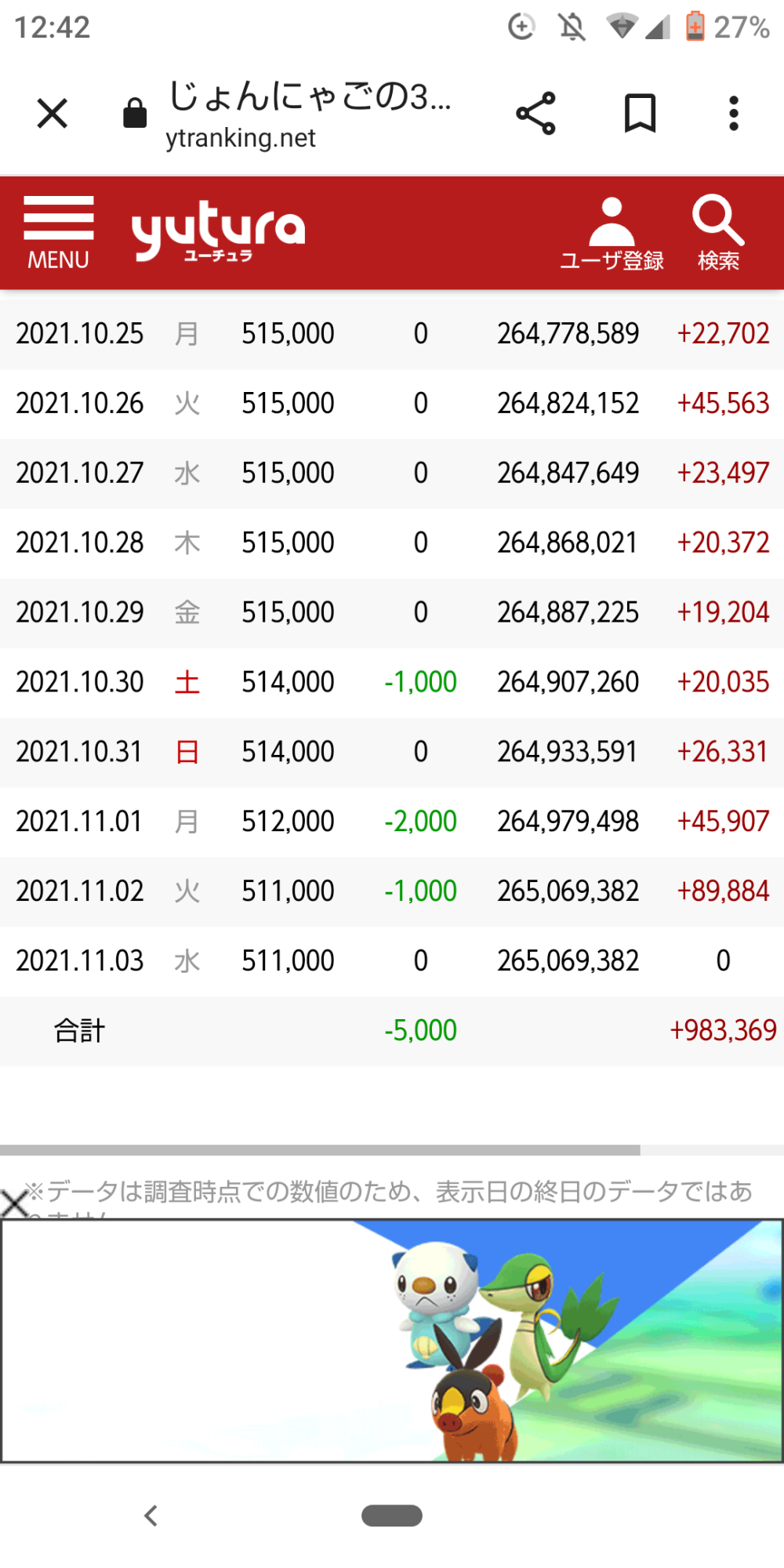This screenshot has width=784, height=1568.
Task: Go back with system back arrow
Action: click(x=151, y=1515)
